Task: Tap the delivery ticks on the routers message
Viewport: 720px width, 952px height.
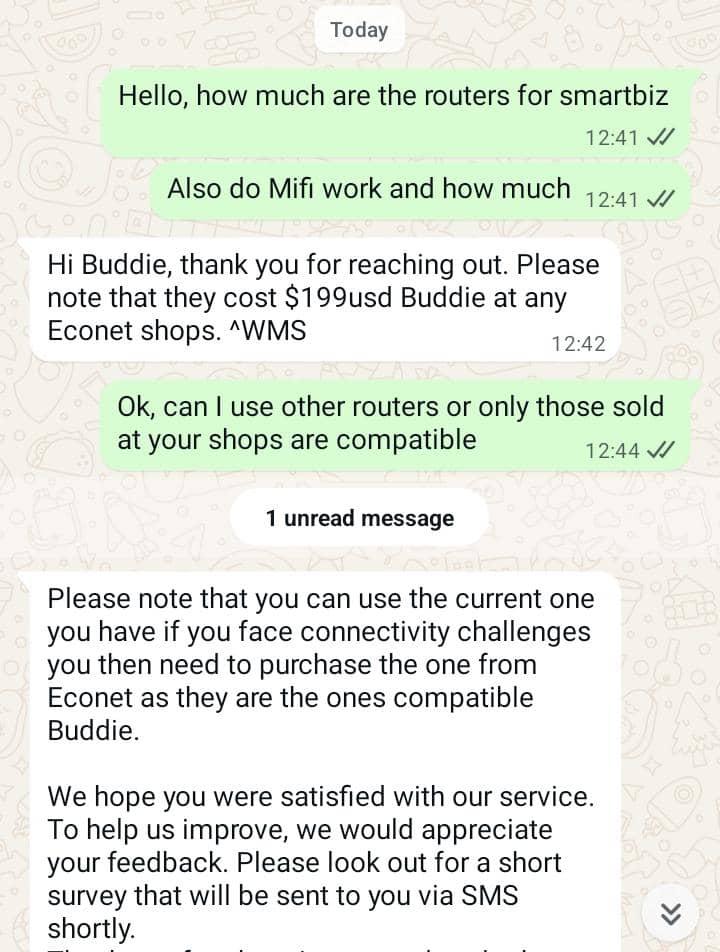Action: point(660,138)
